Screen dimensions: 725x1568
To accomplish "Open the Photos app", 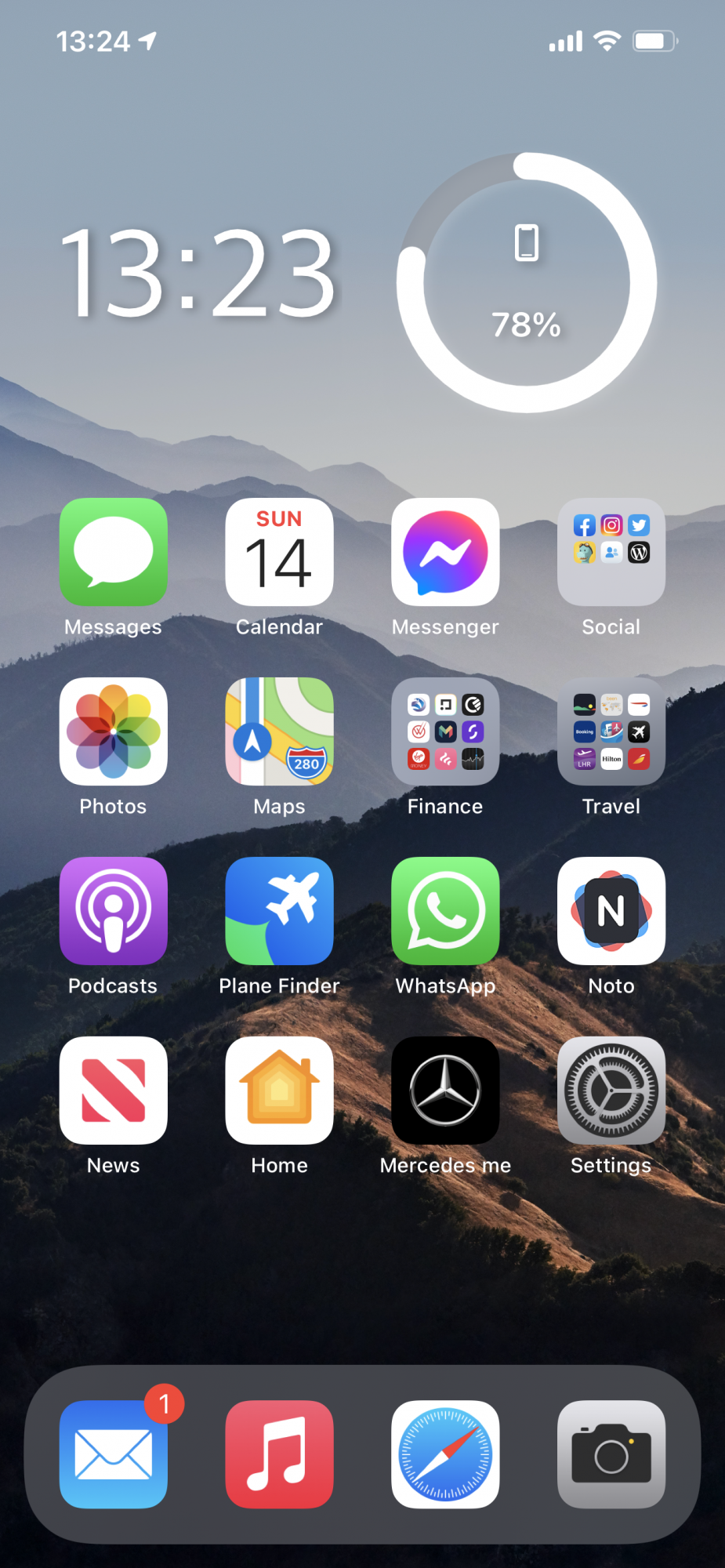I will click(x=114, y=731).
